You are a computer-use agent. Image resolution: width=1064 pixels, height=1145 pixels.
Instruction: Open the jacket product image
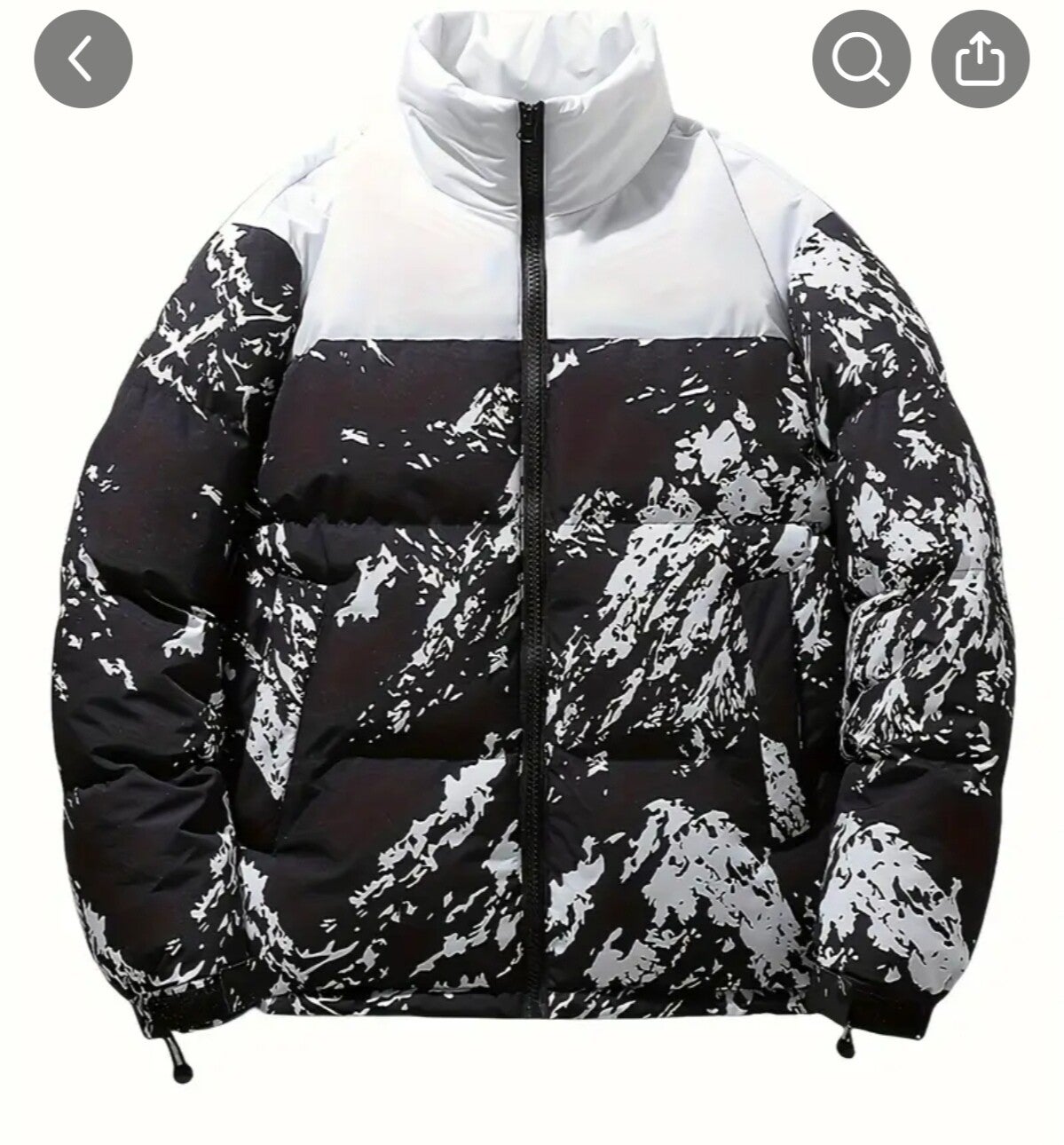pyautogui.click(x=532, y=621)
